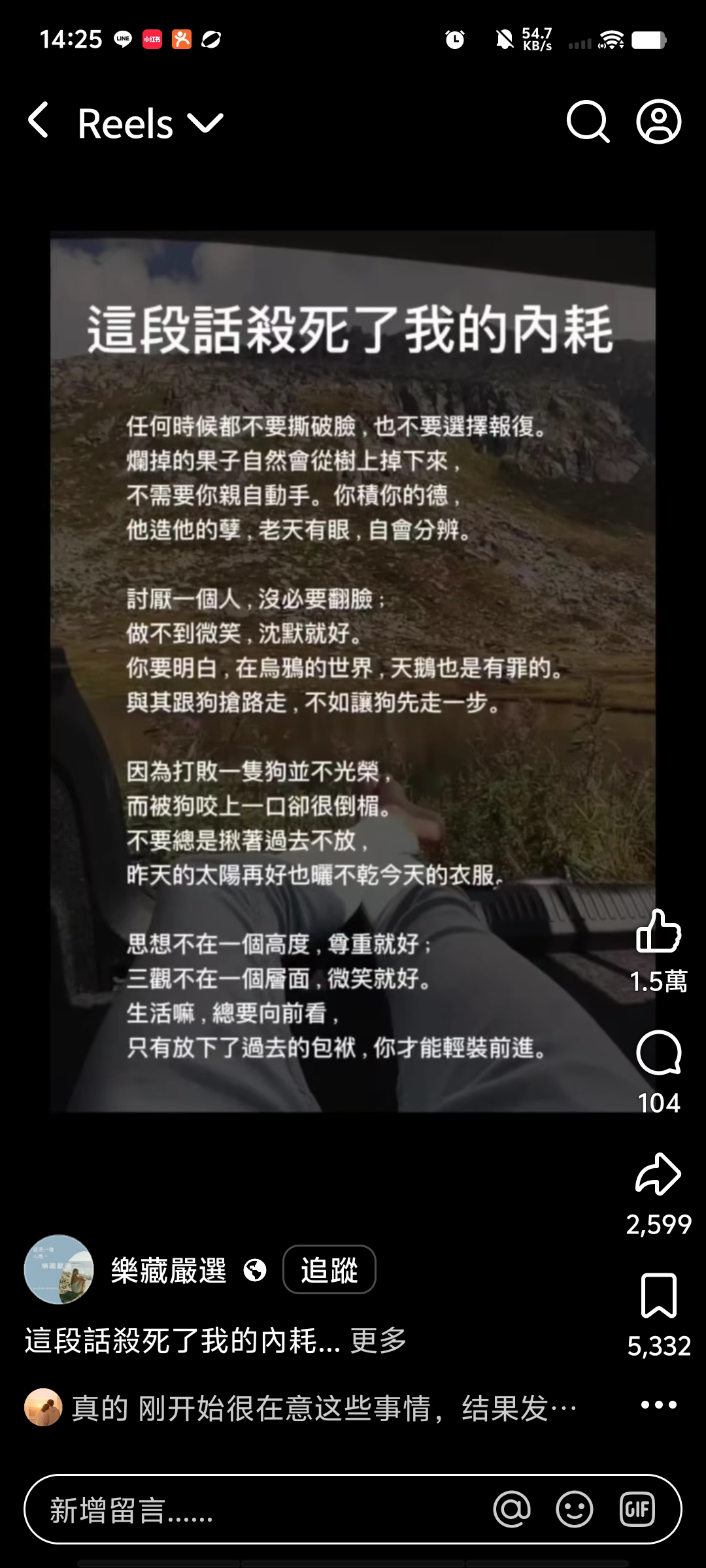Open the preview comment starting 真的 刚开始
This screenshot has width=706, height=1568.
point(324,1408)
